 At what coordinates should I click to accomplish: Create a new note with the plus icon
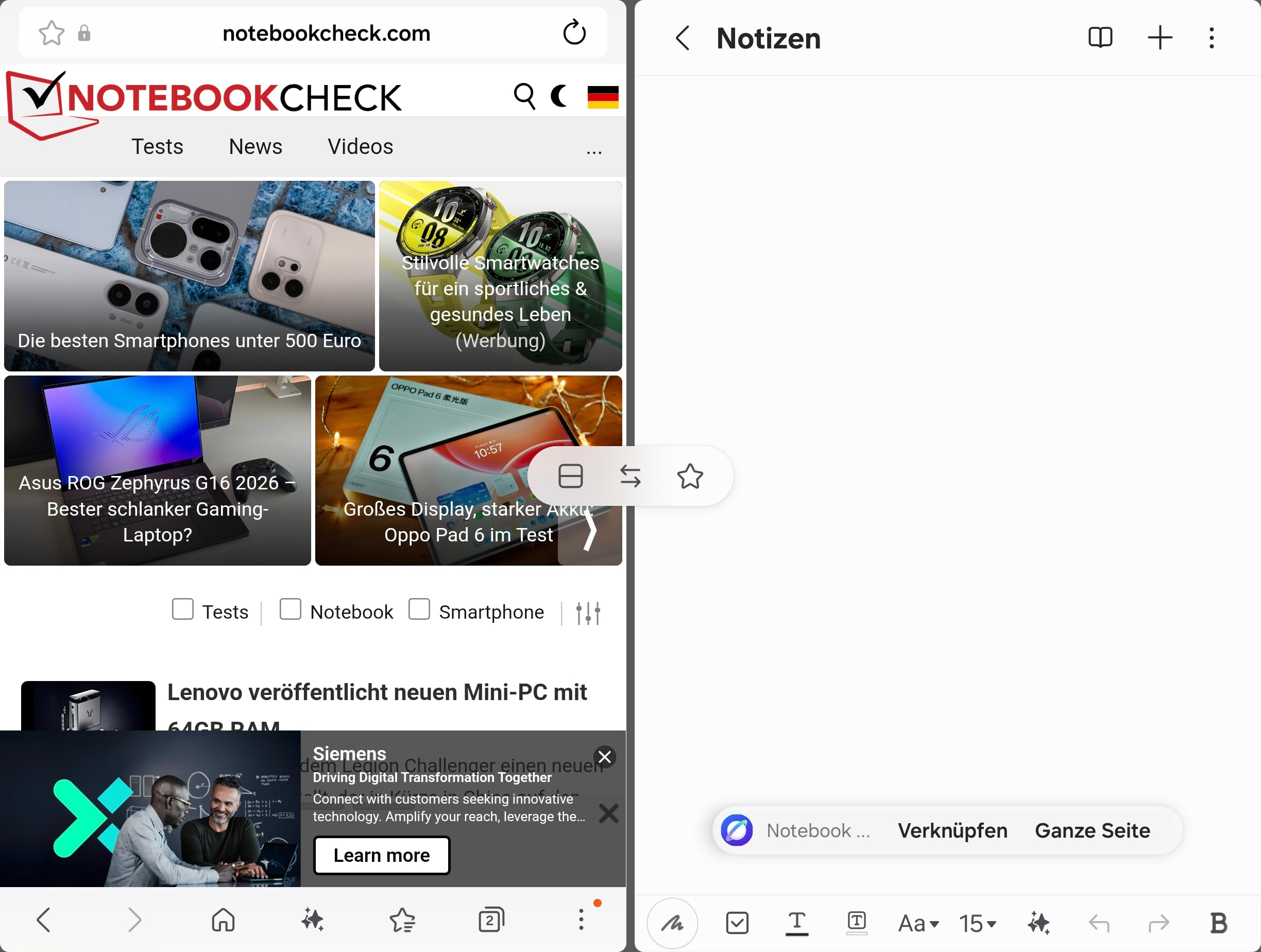(1160, 38)
